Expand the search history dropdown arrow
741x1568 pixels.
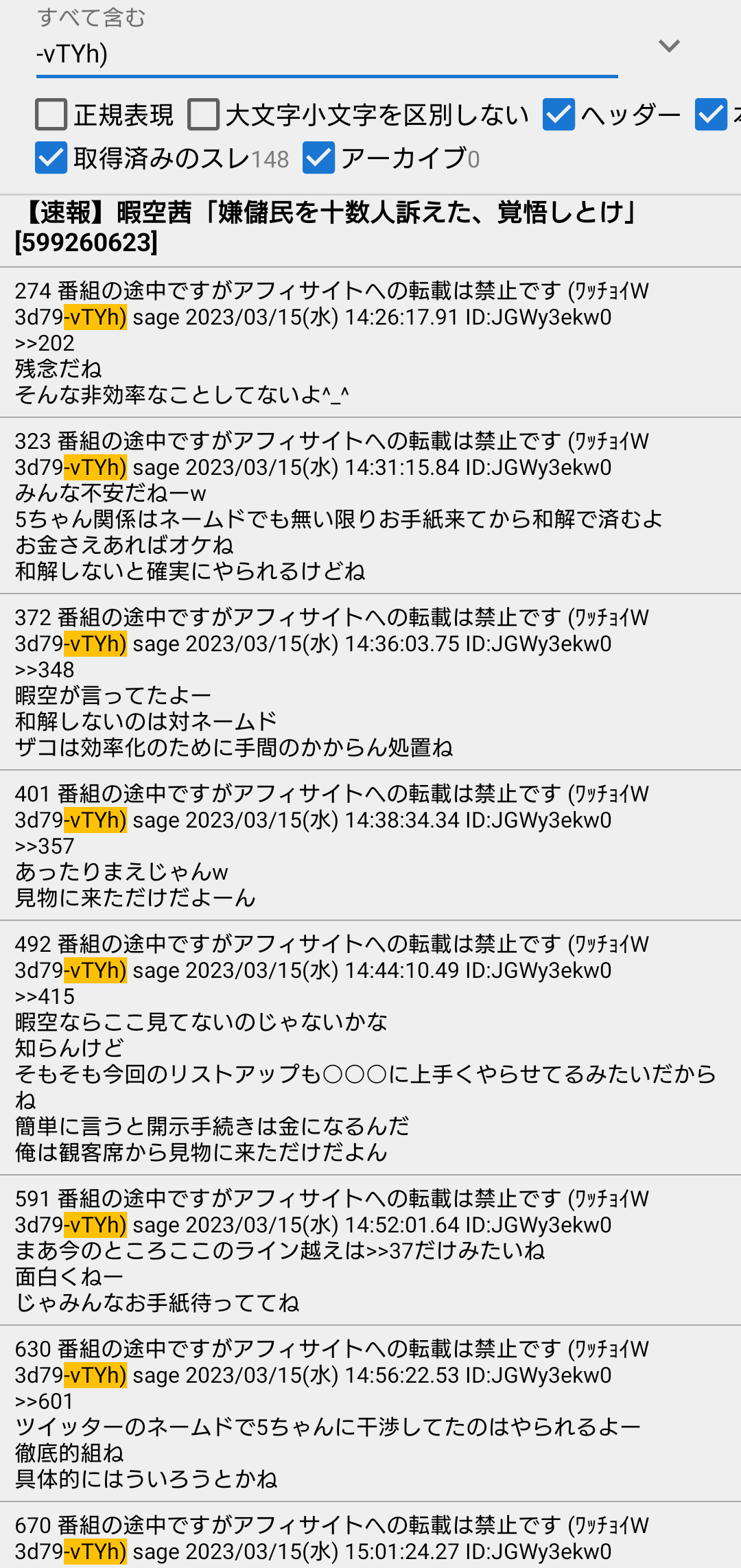[669, 46]
